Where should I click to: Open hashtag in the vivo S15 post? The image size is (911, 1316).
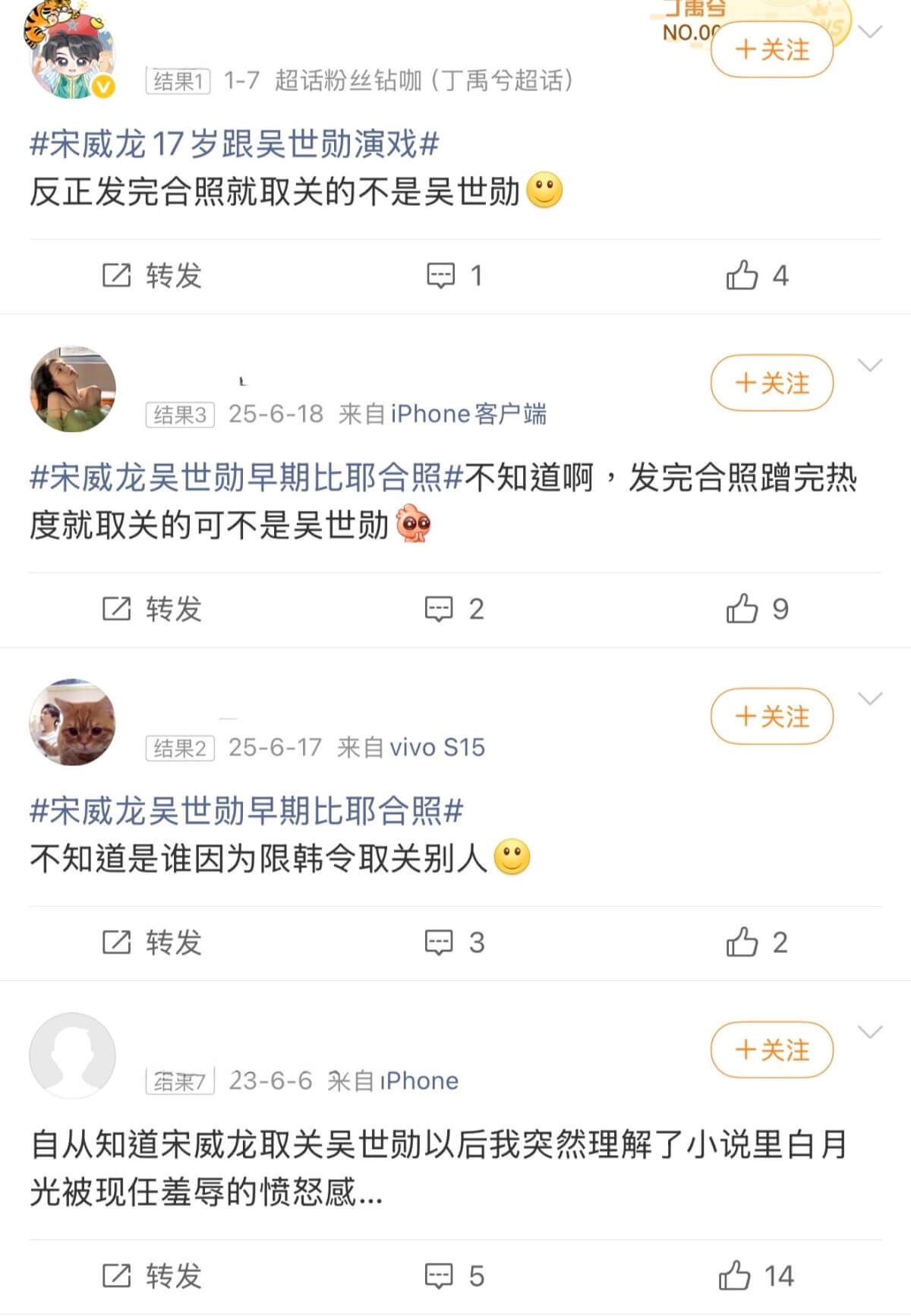[x=246, y=812]
